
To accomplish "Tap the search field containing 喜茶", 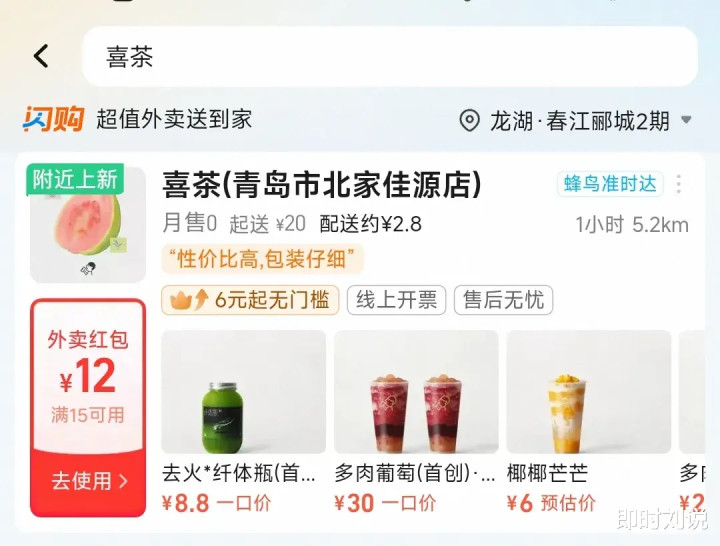I will tap(390, 57).
